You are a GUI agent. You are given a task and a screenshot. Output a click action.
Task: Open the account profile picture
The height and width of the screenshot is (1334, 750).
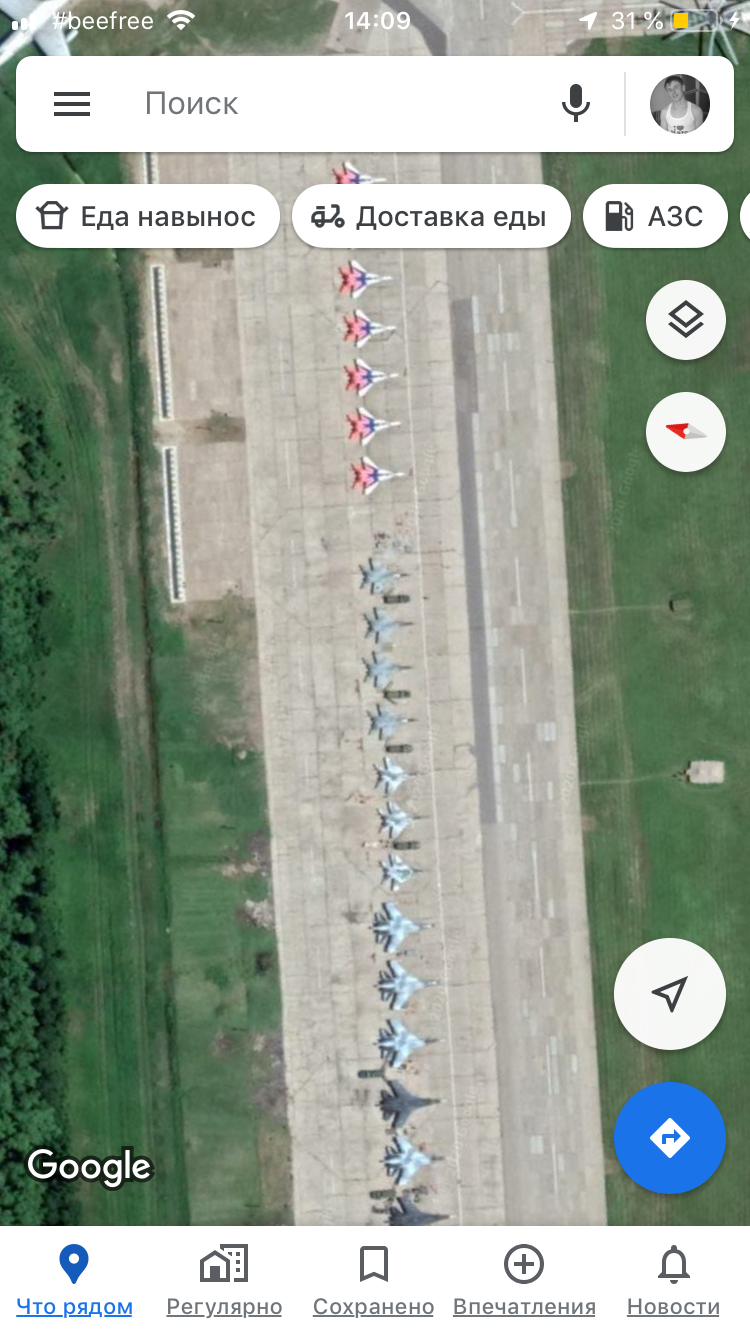(x=680, y=104)
